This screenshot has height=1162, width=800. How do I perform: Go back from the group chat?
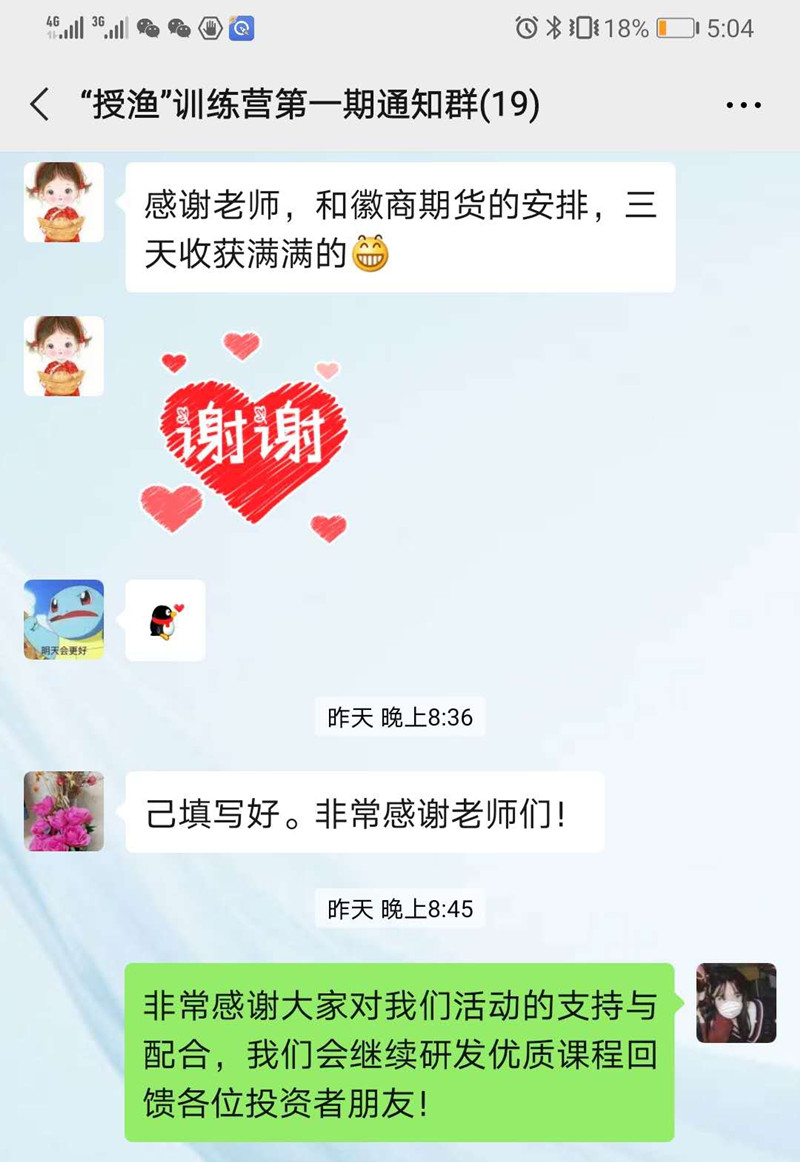pyautogui.click(x=40, y=104)
